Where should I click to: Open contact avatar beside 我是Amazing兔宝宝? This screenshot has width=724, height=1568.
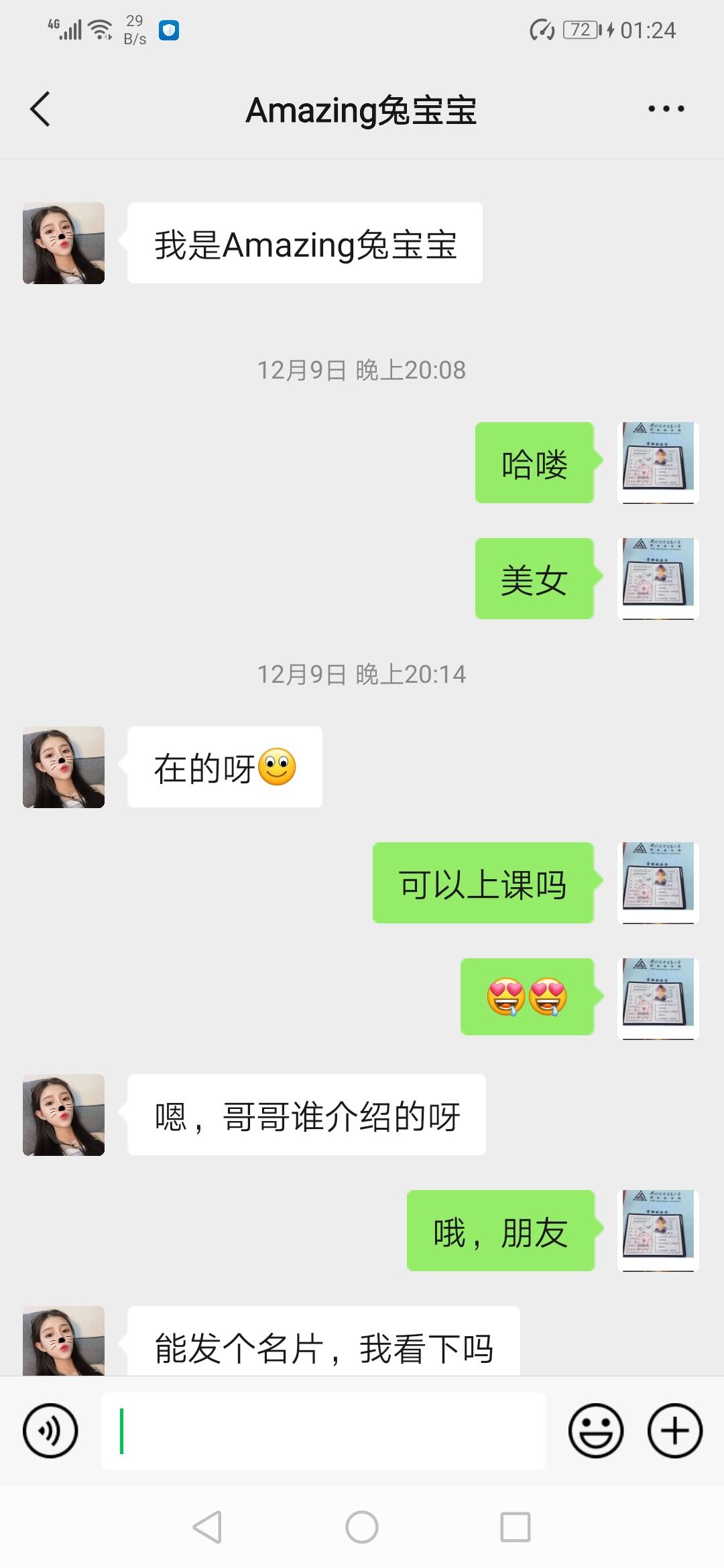(64, 243)
